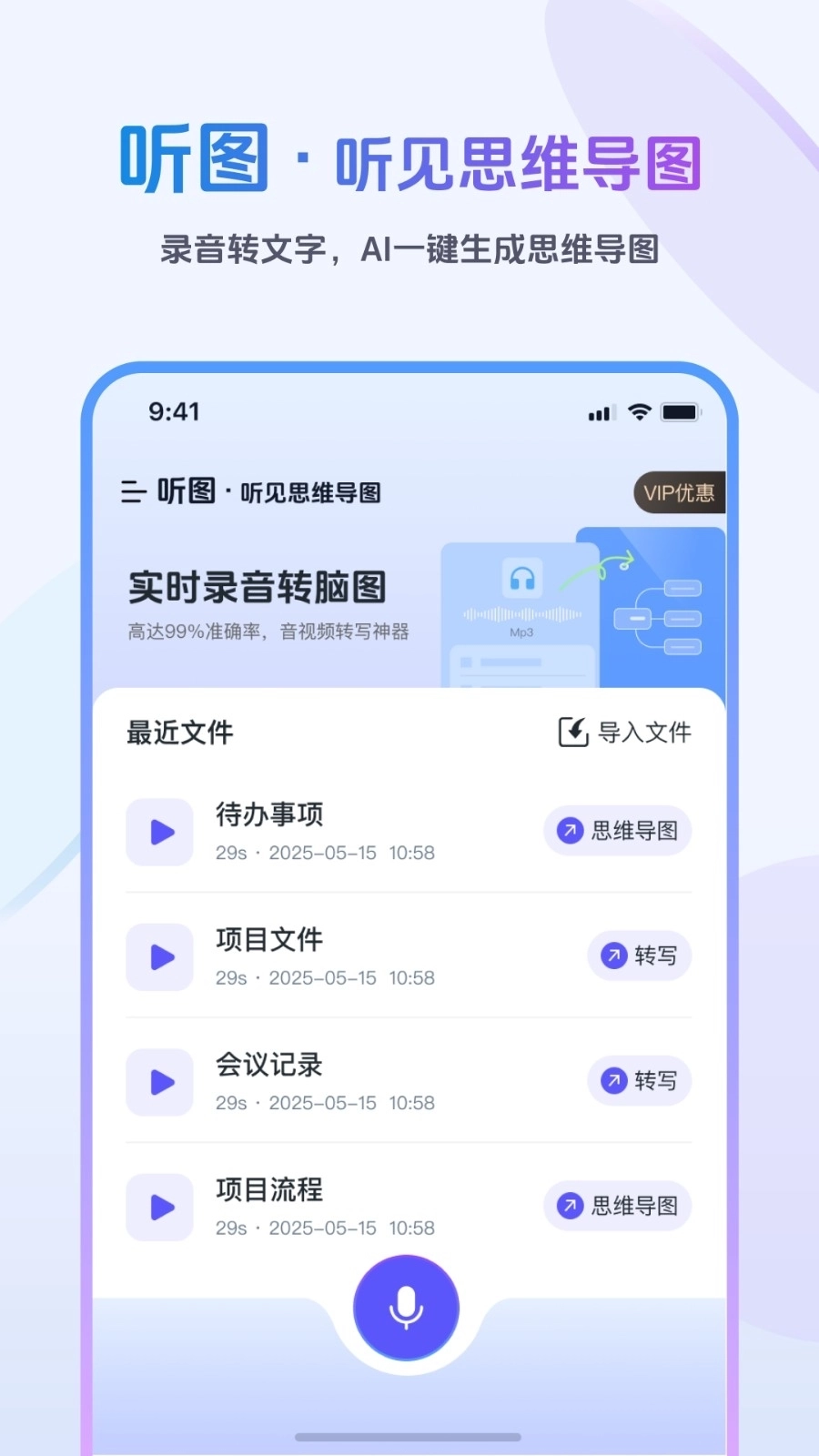Viewport: 819px width, 1456px height.
Task: Tap the 实时录音转脑图 promotional banner
Action: tap(256, 588)
